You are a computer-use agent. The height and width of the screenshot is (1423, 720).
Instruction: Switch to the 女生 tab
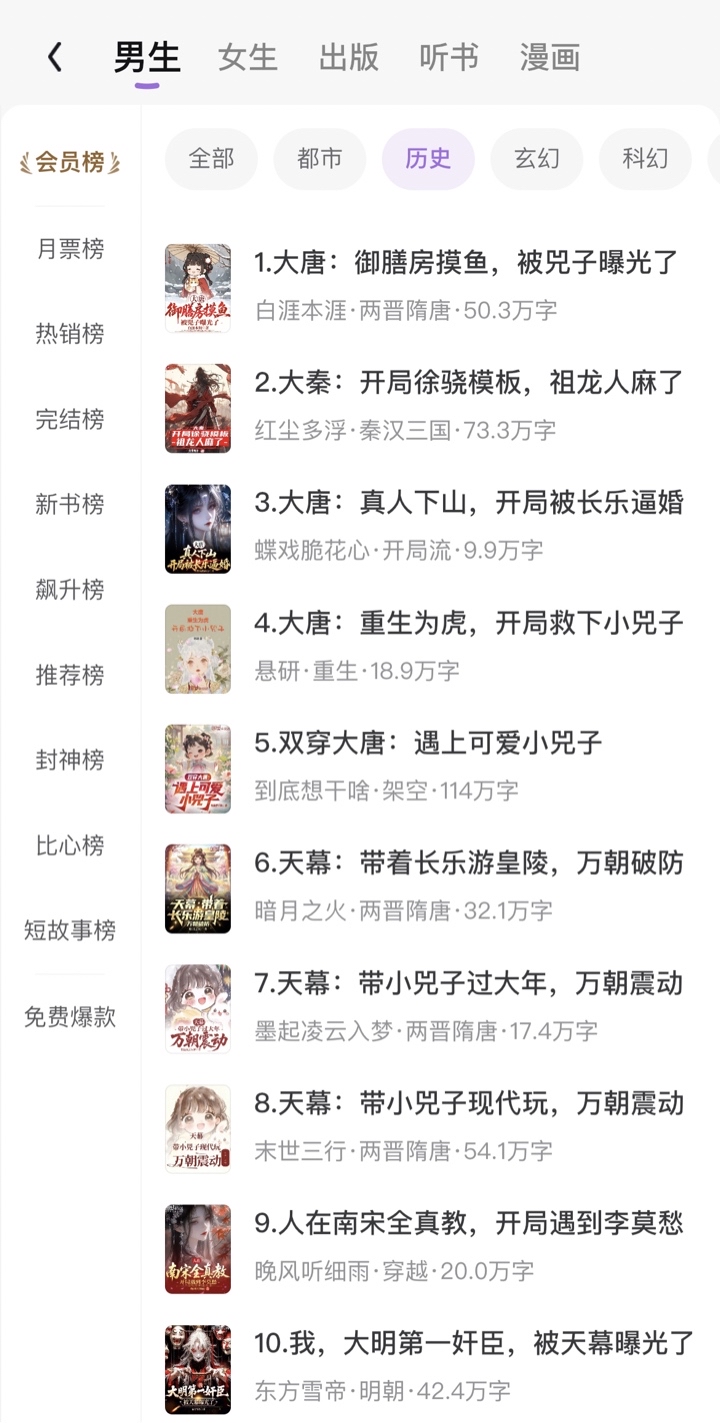point(247,58)
